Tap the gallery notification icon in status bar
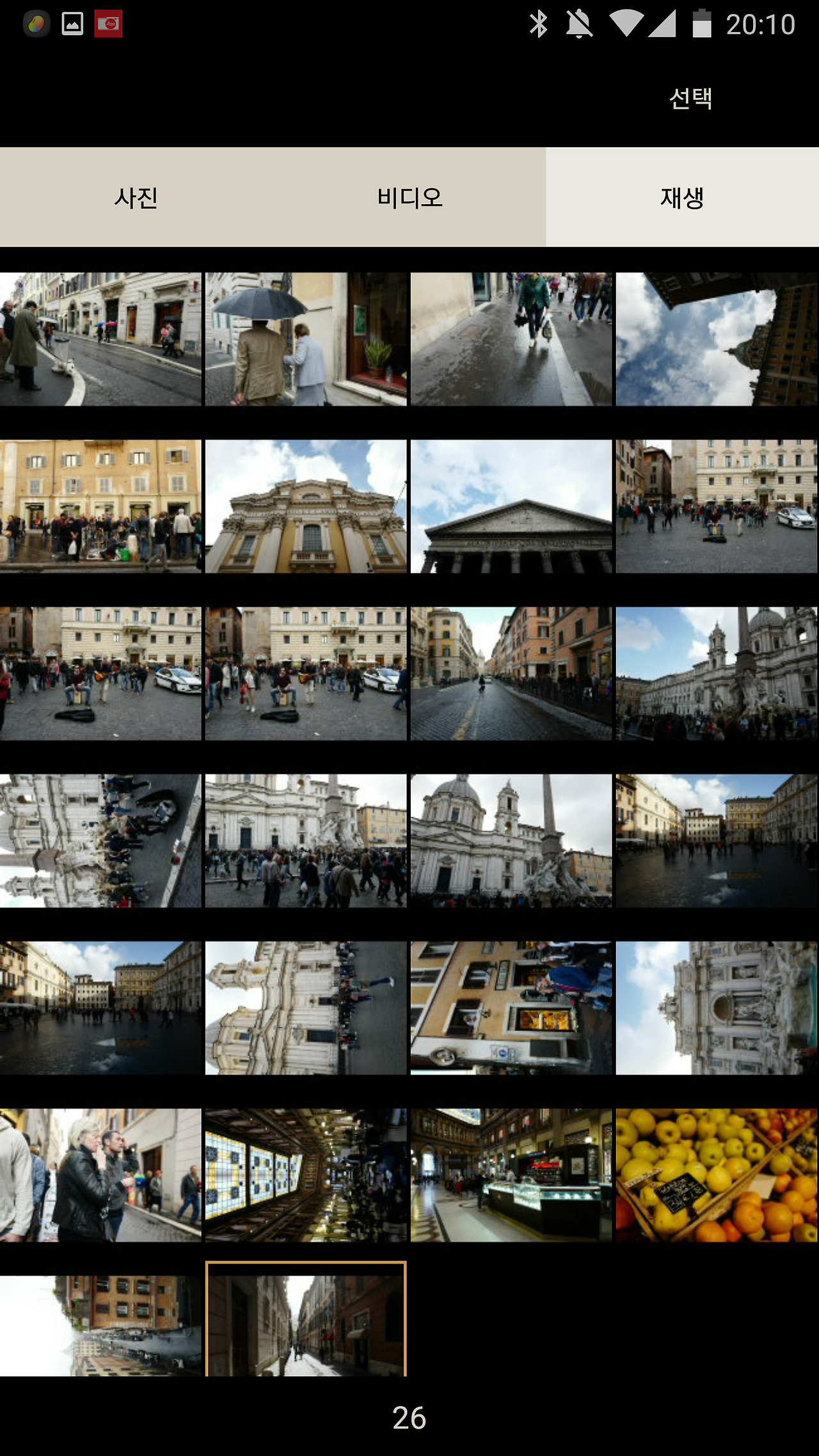Screen dimensions: 819x1456 (x=71, y=24)
